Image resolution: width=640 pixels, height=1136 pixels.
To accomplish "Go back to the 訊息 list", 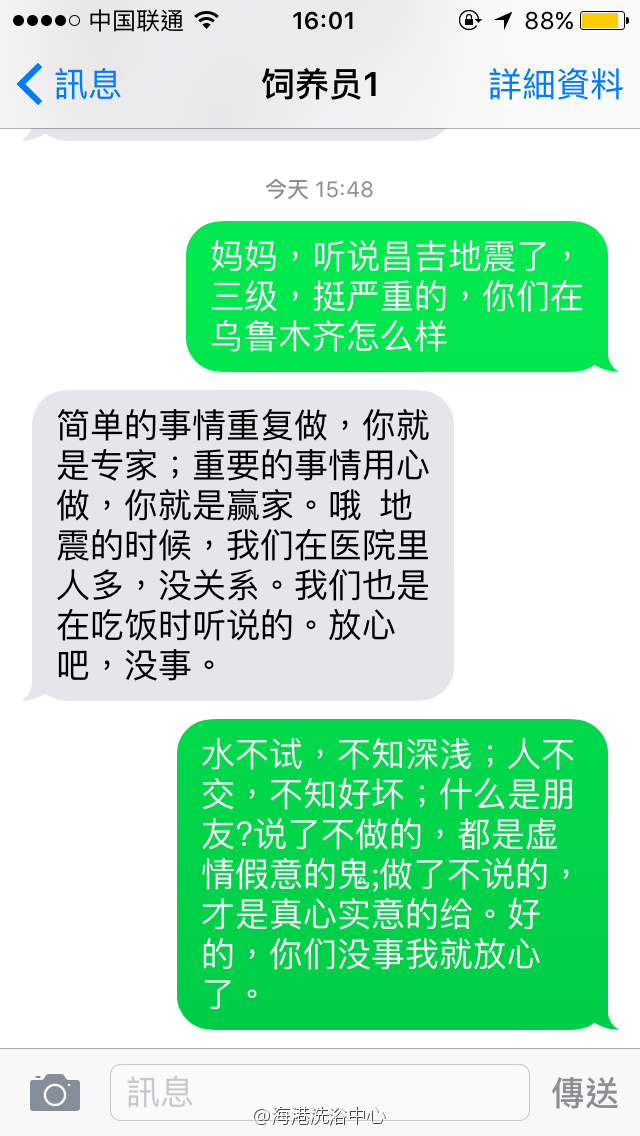I will click(68, 85).
